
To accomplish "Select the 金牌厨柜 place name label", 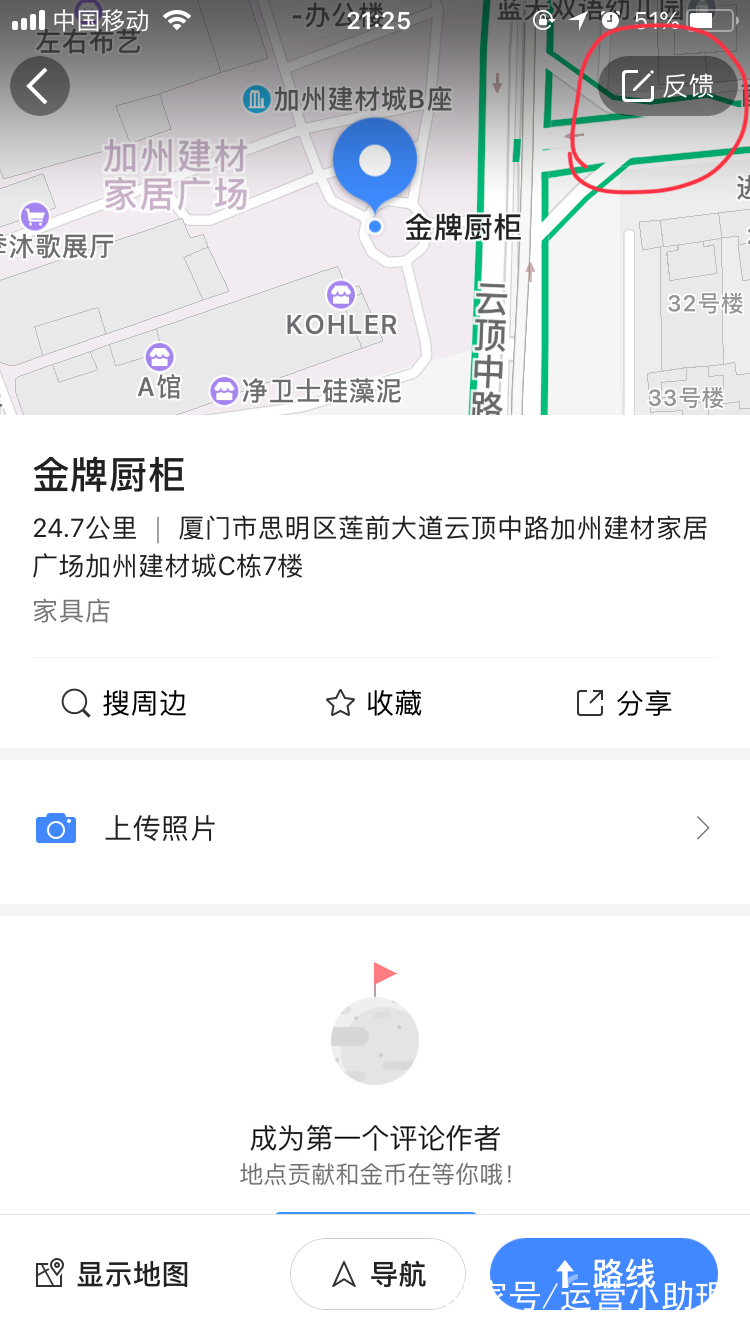I will point(110,477).
